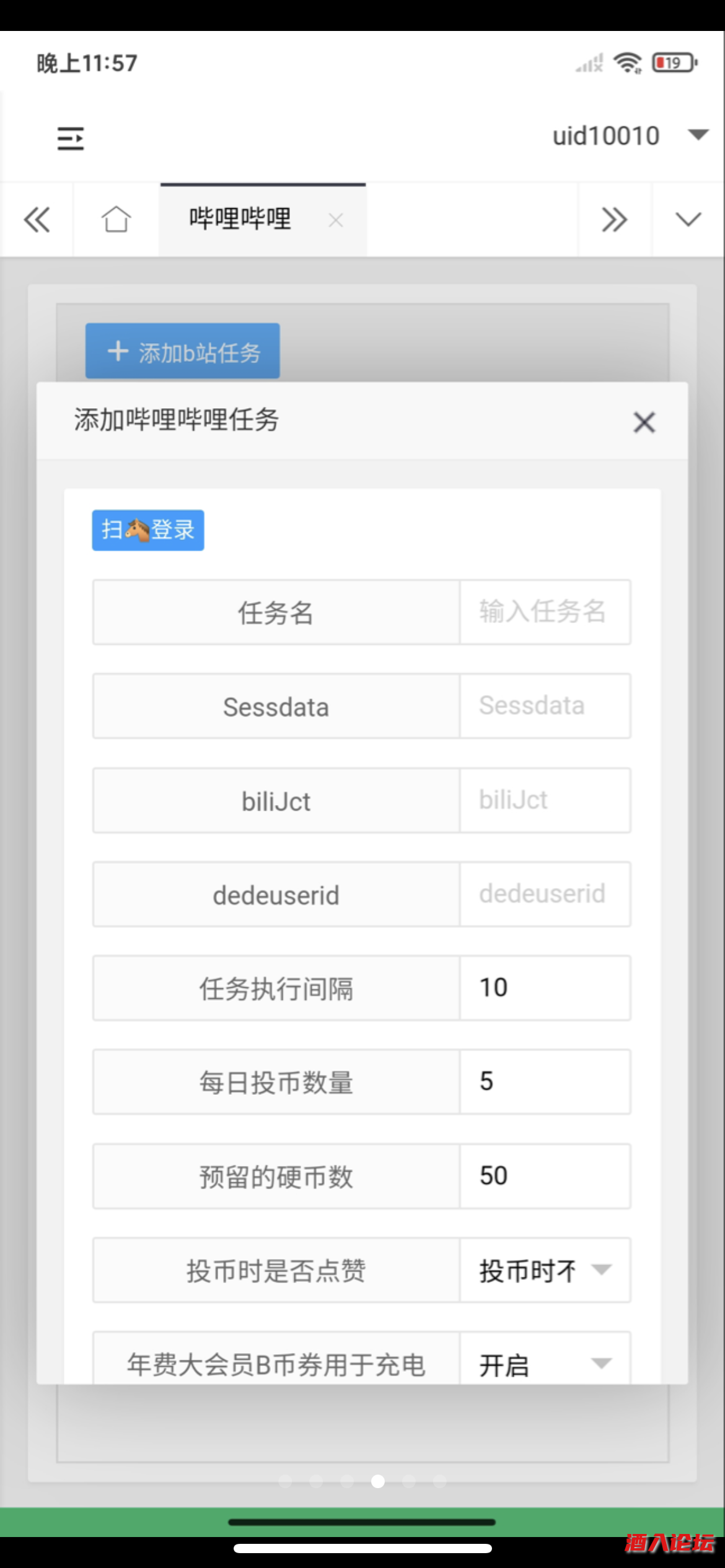Select the highlighted carousel dot
The width and height of the screenshot is (725, 1568).
point(378,1481)
